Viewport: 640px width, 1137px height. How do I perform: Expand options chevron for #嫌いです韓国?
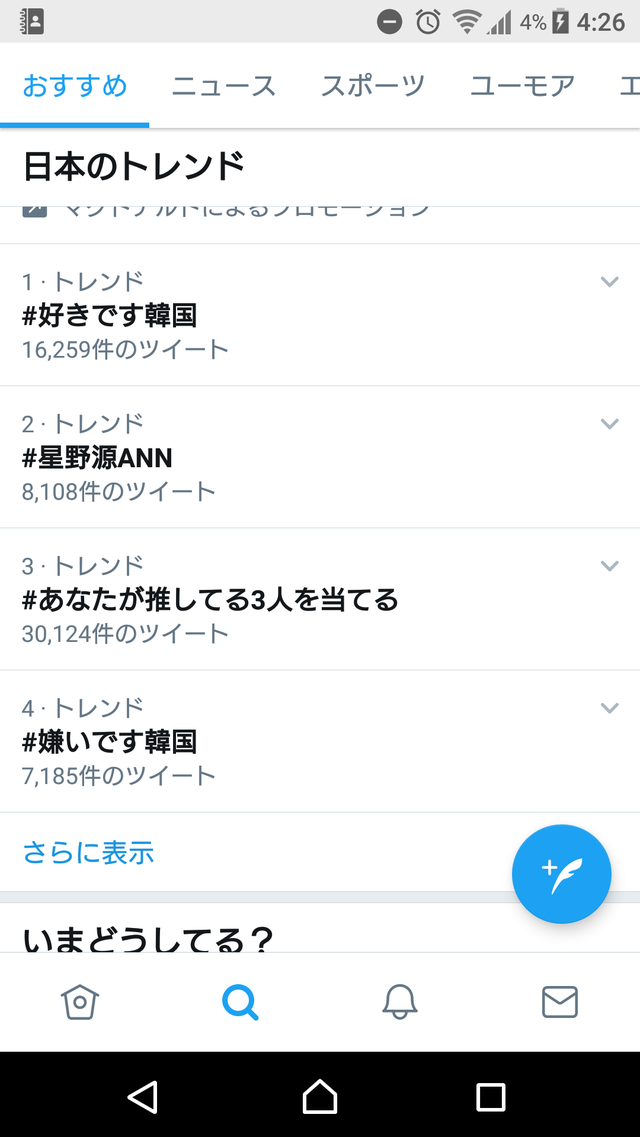click(x=610, y=708)
